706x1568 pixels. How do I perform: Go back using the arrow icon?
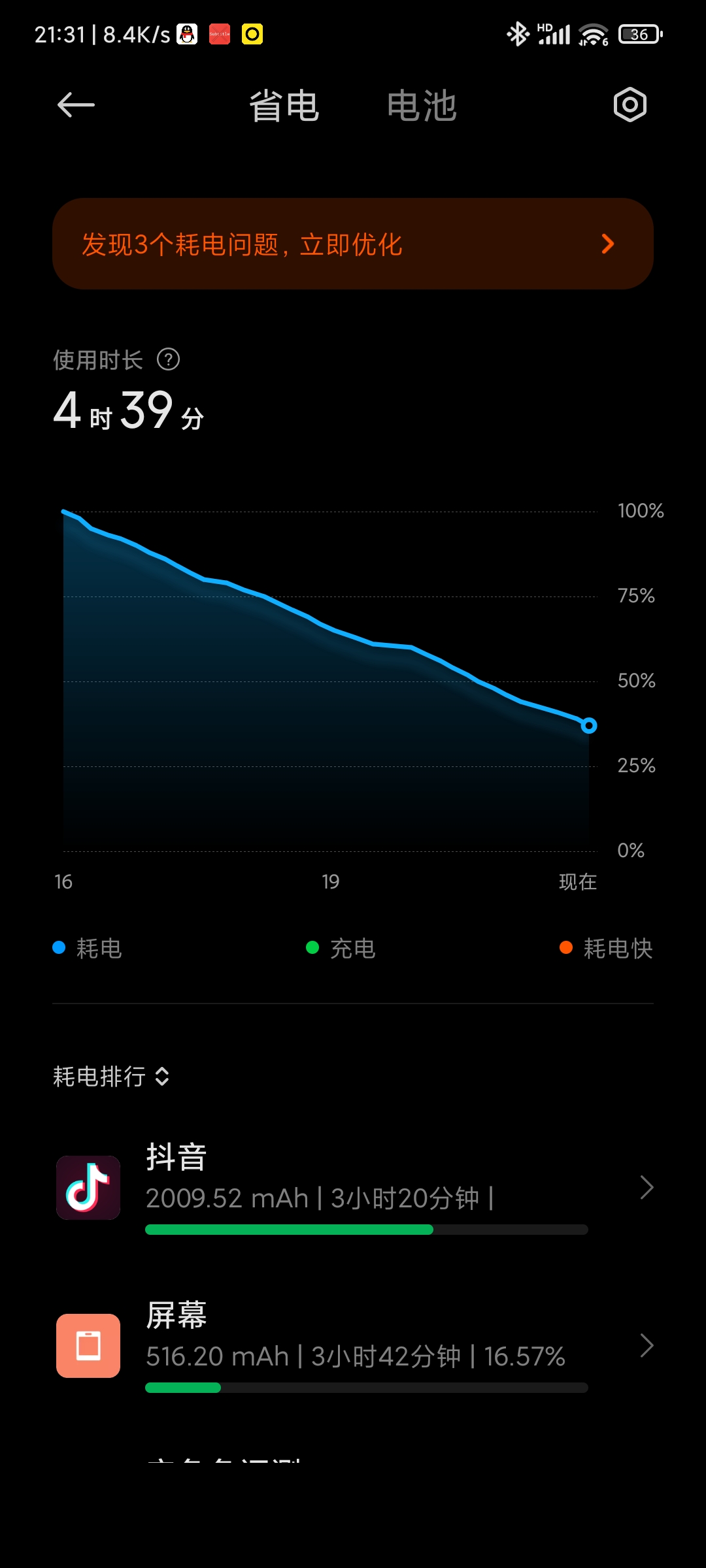pyautogui.click(x=76, y=105)
